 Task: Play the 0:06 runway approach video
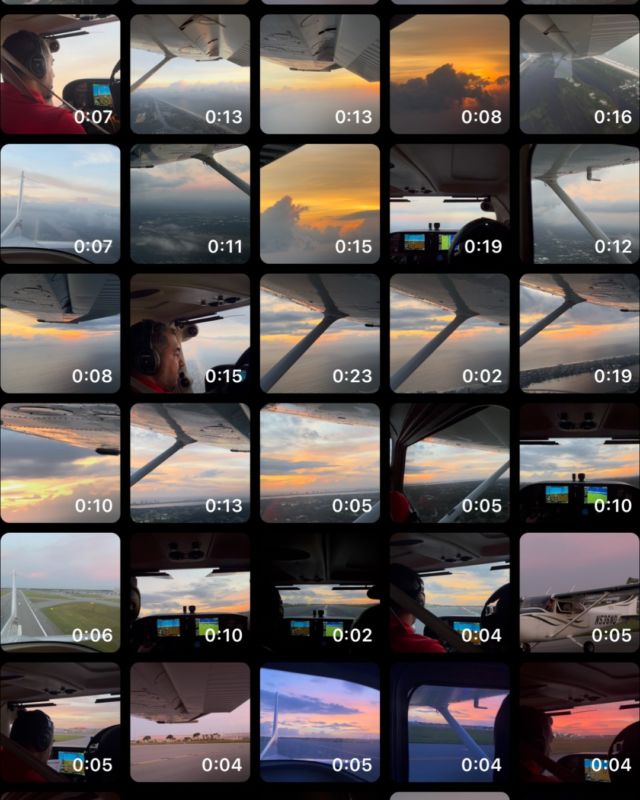[x=60, y=594]
